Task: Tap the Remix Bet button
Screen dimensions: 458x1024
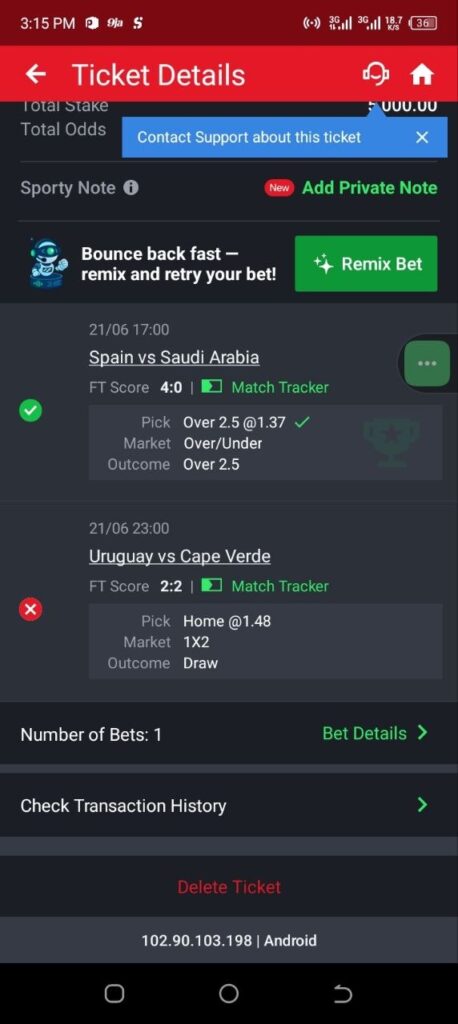Action: 366,264
